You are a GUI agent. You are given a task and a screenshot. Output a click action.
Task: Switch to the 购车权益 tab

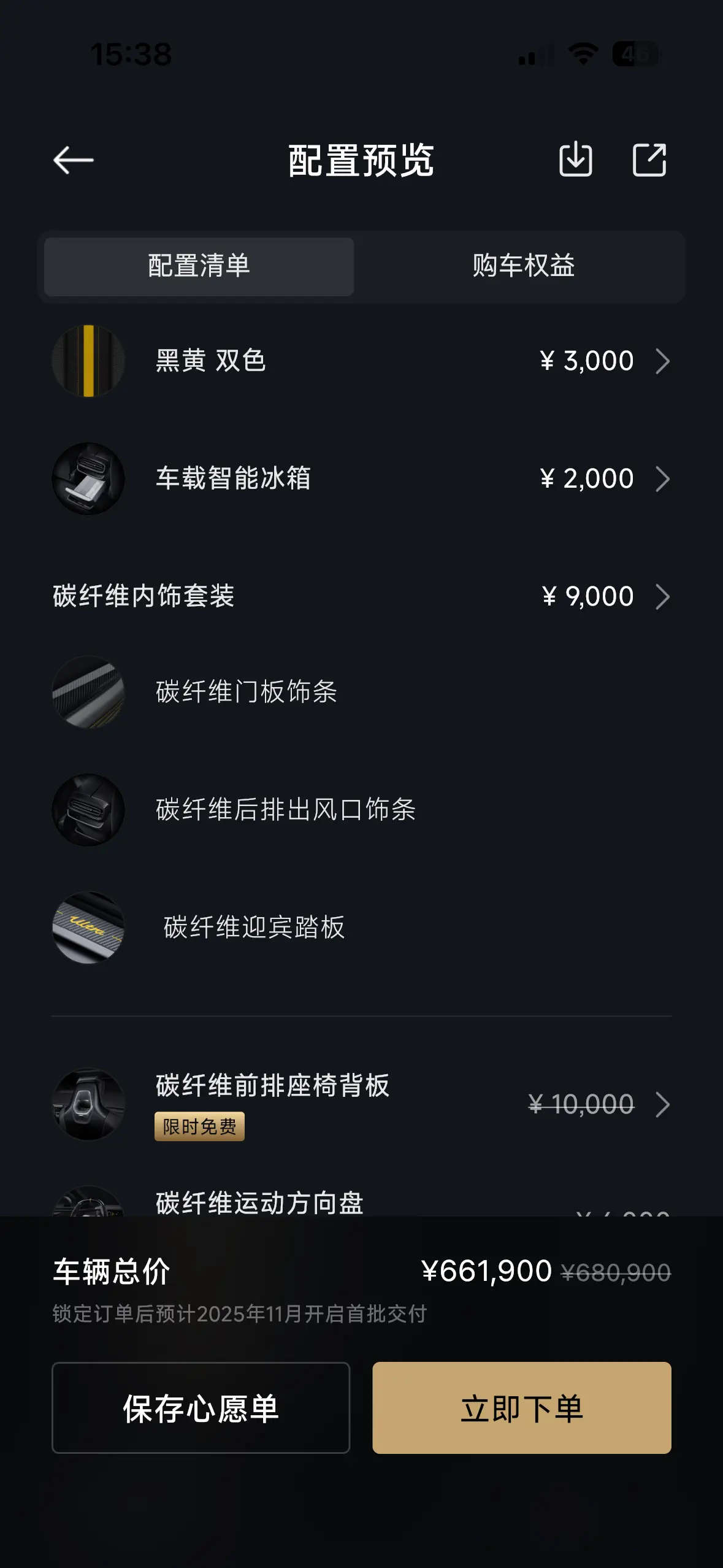523,266
